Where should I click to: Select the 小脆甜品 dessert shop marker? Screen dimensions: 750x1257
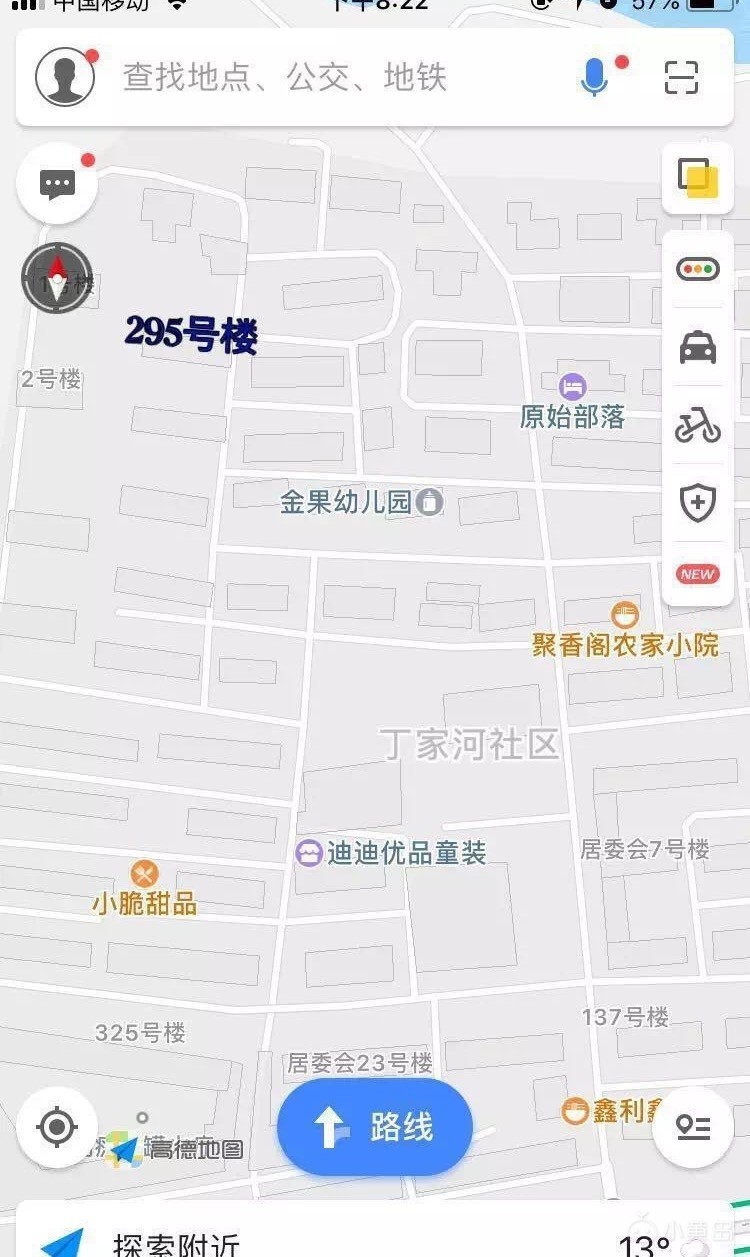click(x=145, y=874)
